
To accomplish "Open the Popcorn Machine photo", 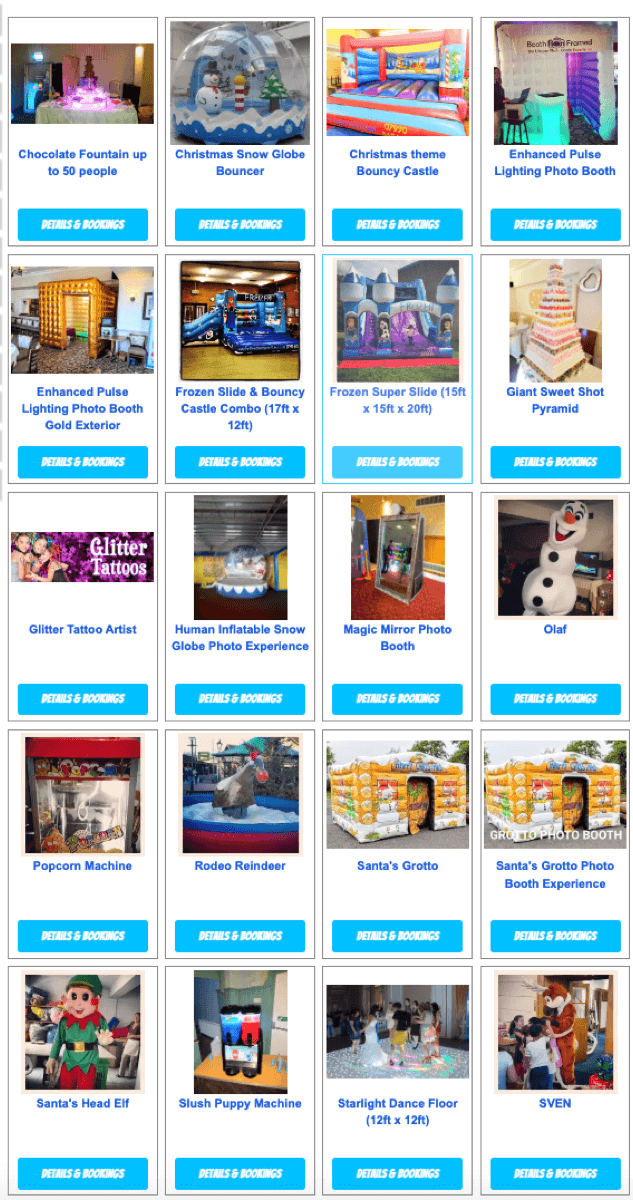I will click(x=83, y=795).
